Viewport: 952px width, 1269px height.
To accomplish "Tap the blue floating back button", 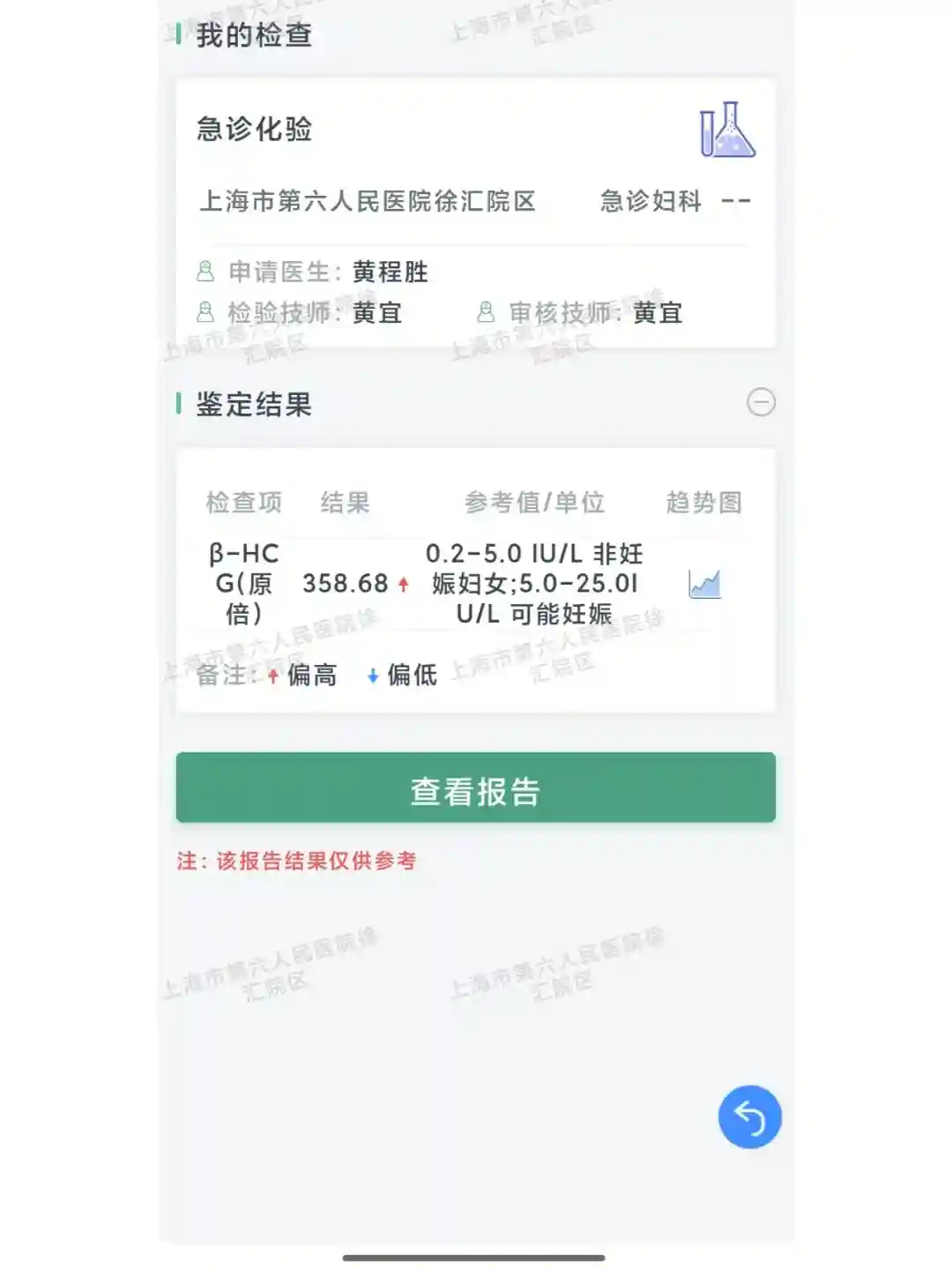I will coord(749,1116).
